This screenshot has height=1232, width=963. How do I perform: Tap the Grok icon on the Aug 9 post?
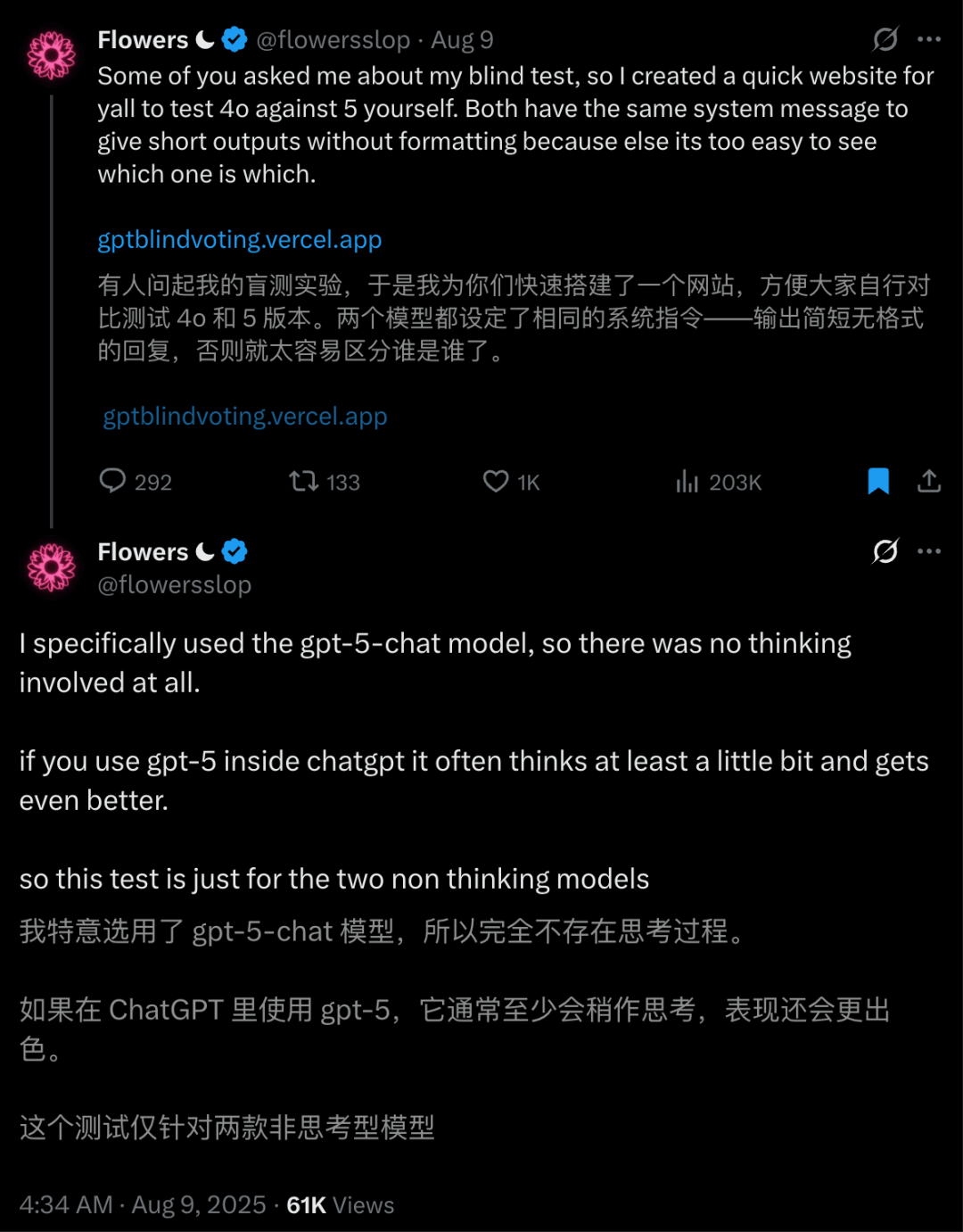coord(885,39)
